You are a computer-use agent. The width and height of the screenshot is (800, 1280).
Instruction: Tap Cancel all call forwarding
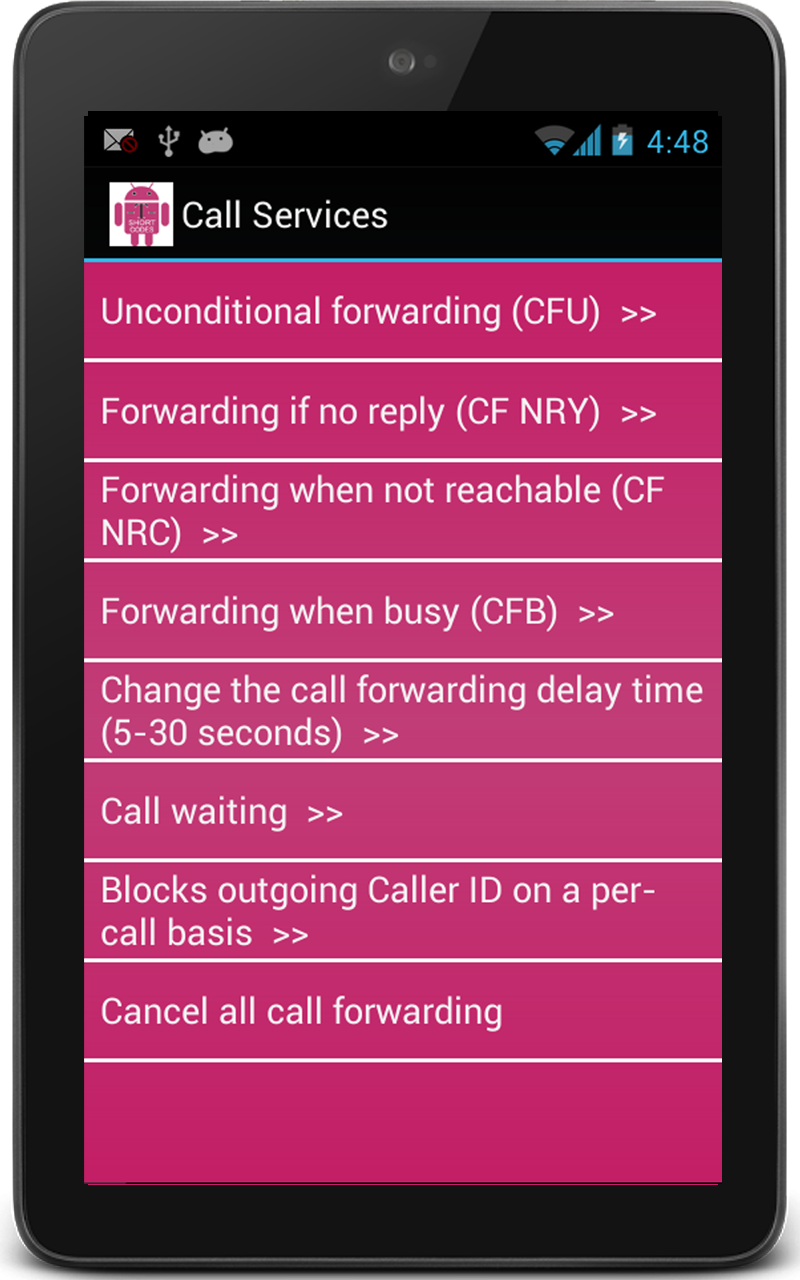click(x=402, y=1011)
